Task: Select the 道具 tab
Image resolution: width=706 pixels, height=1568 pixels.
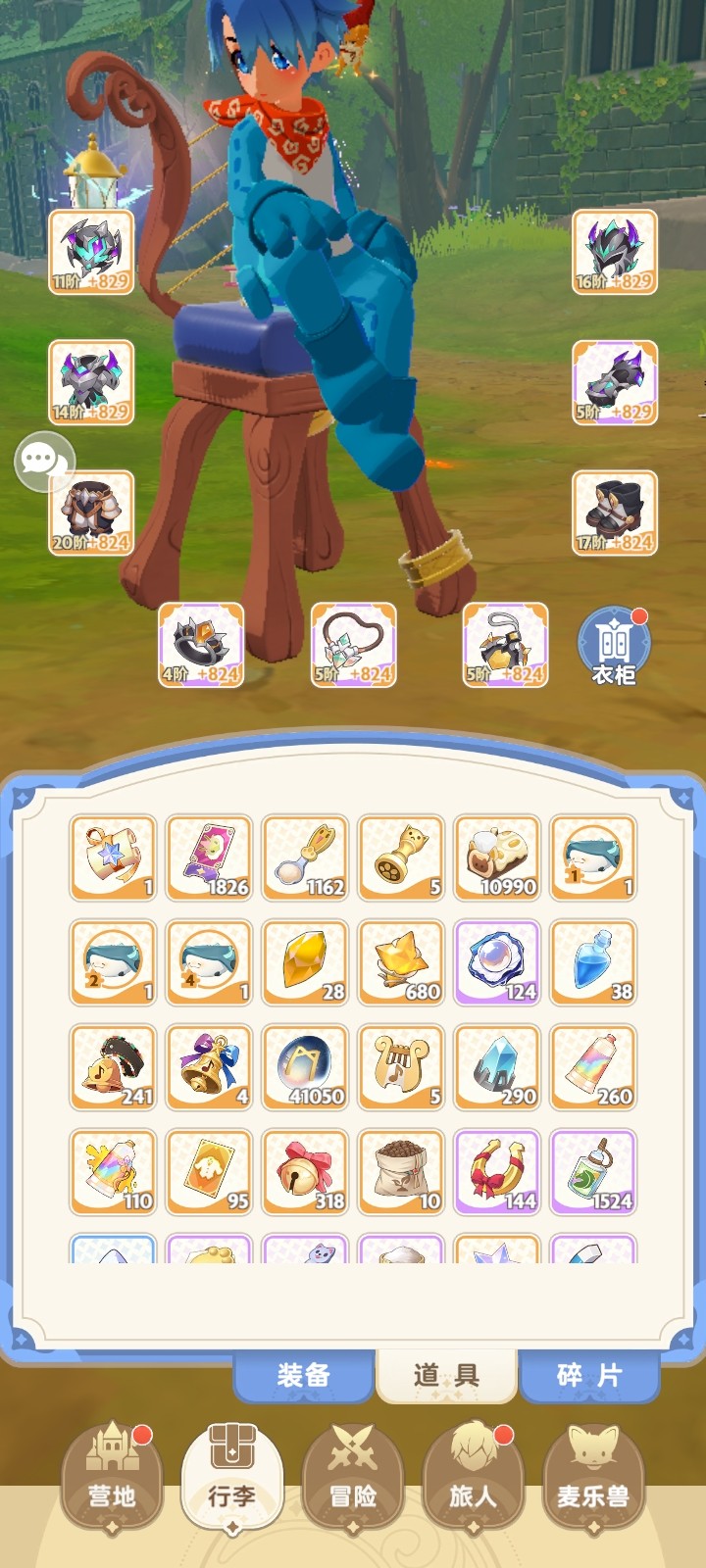Action: 446,1376
